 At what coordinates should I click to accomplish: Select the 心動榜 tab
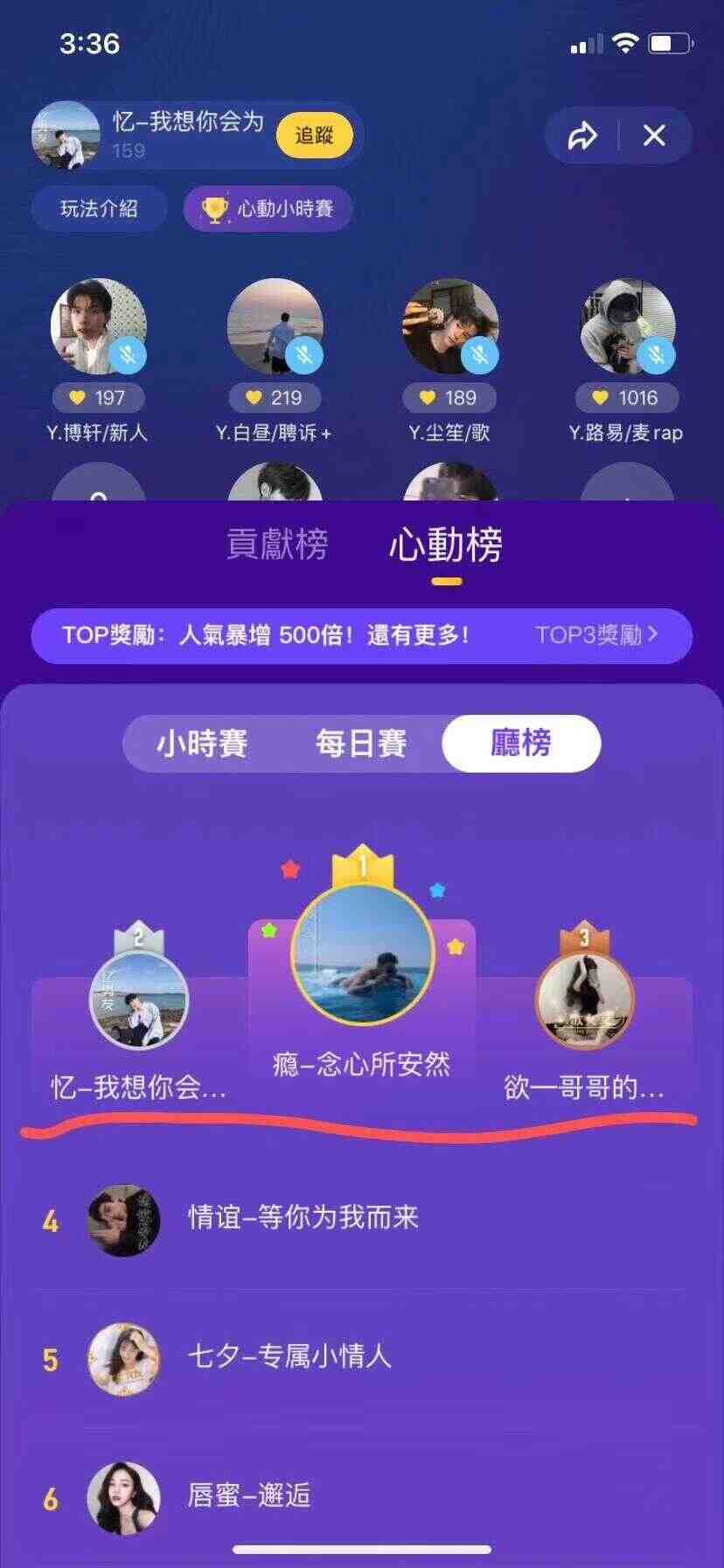446,546
